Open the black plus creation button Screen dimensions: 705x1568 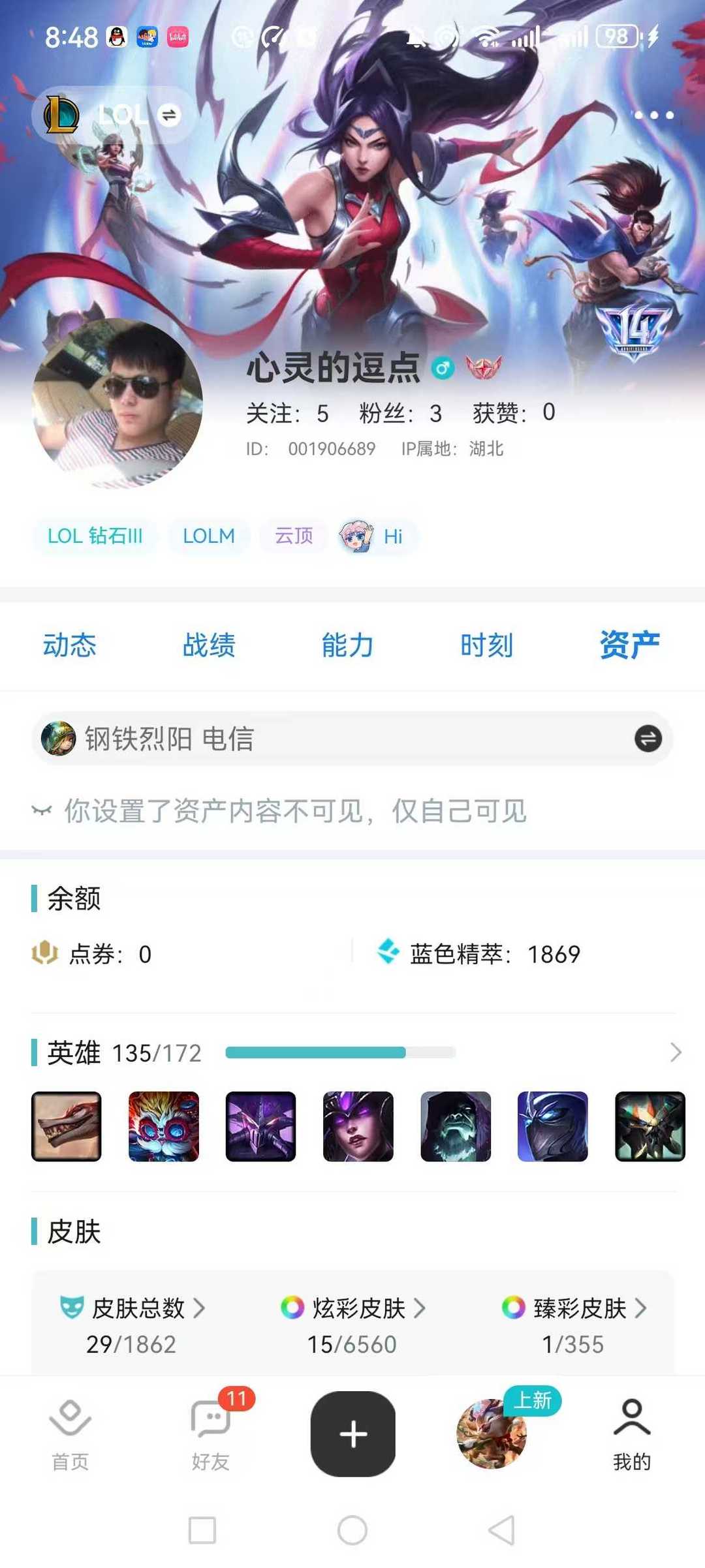(x=352, y=1434)
